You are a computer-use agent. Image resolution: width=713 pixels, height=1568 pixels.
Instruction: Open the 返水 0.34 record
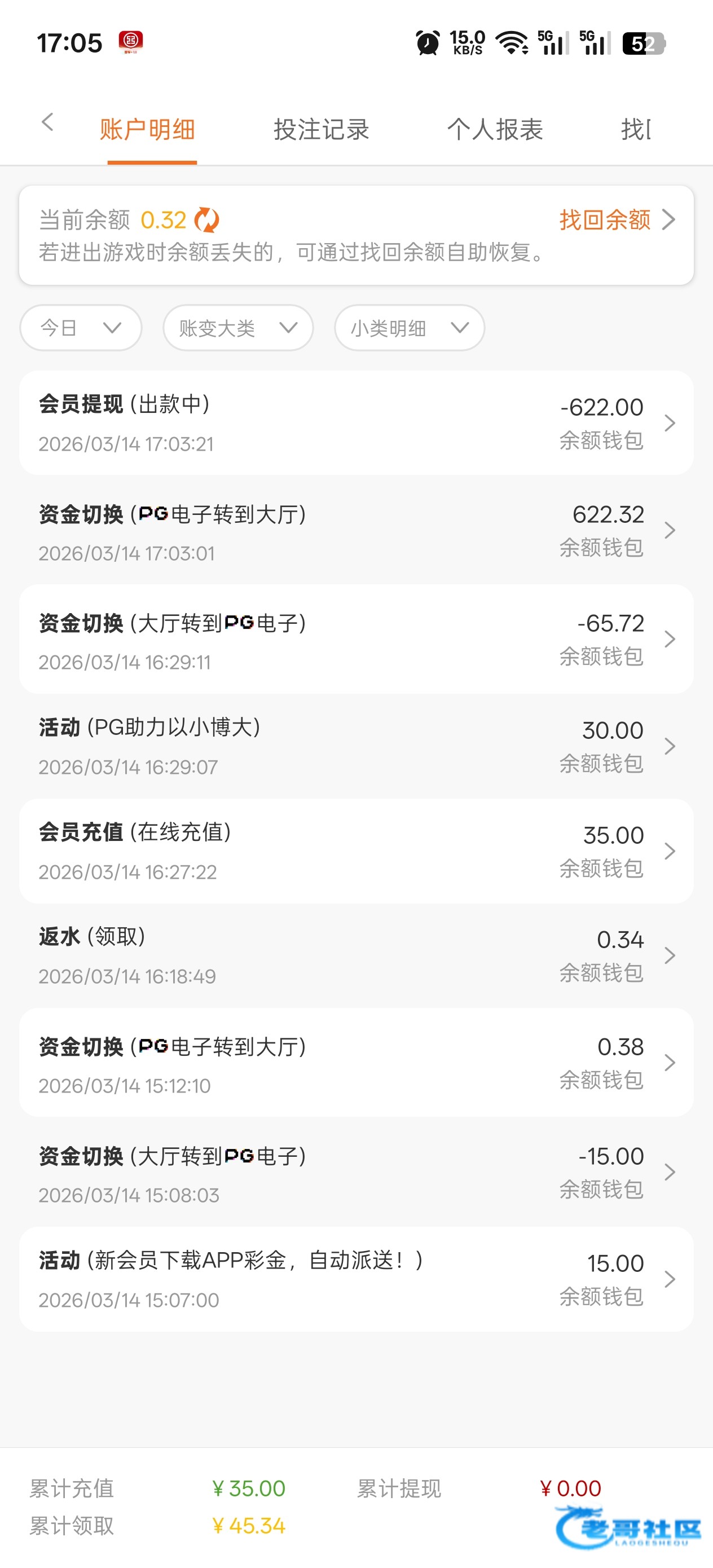tap(356, 955)
